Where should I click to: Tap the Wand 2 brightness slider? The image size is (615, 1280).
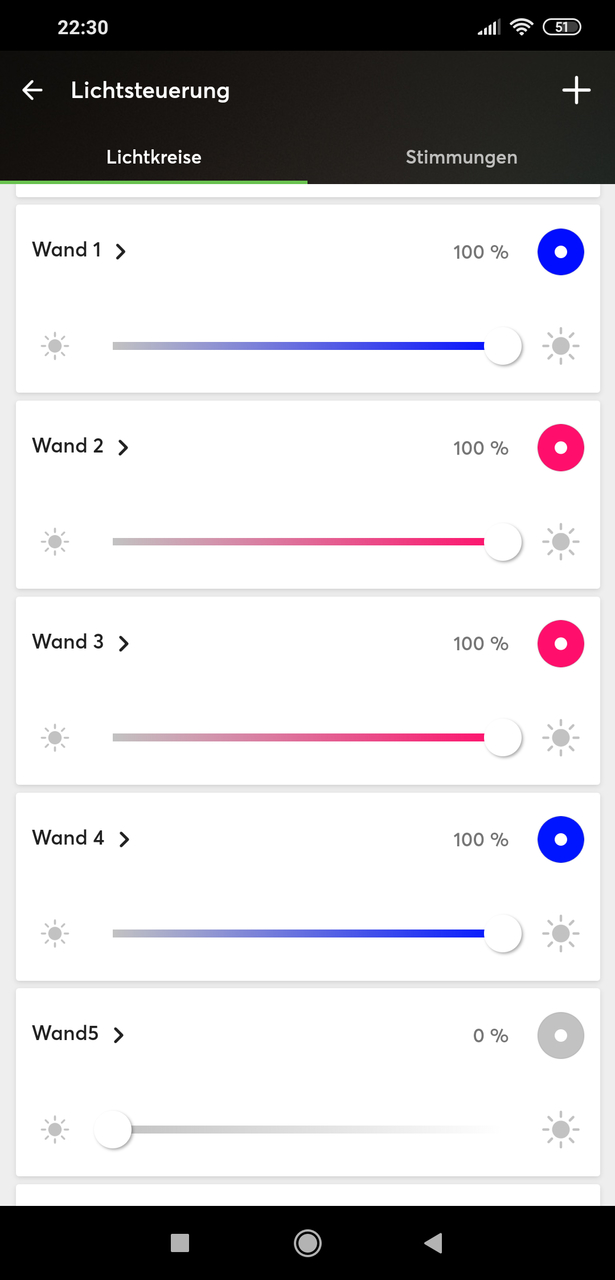(x=308, y=542)
